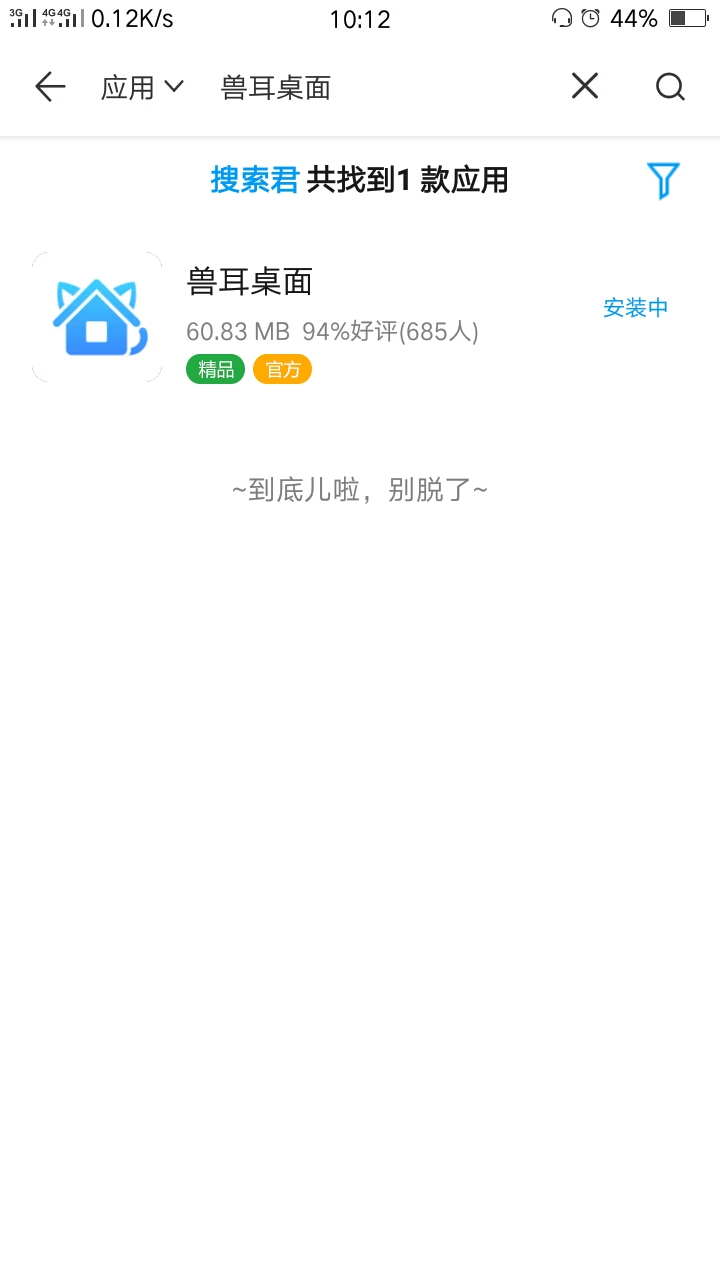Open the filter funnel for results
Image resolution: width=720 pixels, height=1280 pixels.
pos(663,180)
